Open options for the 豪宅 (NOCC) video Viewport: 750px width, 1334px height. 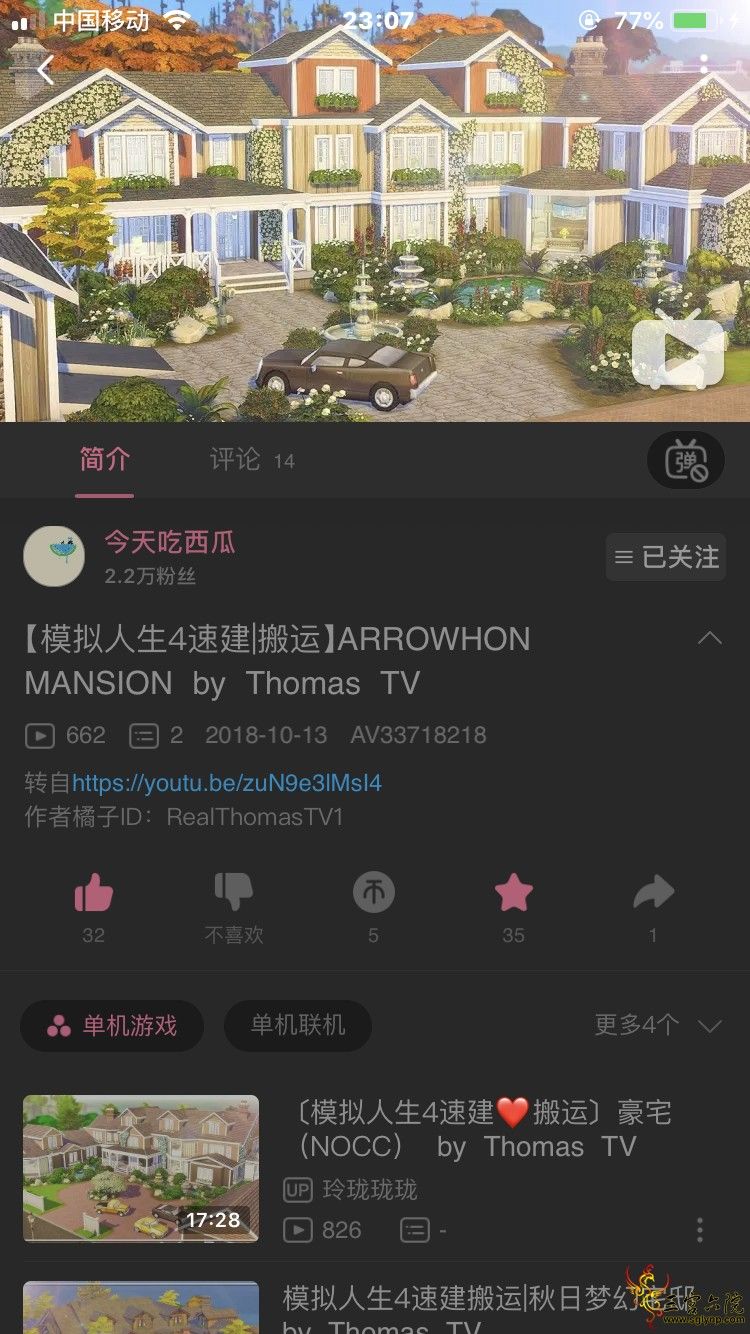[700, 1229]
